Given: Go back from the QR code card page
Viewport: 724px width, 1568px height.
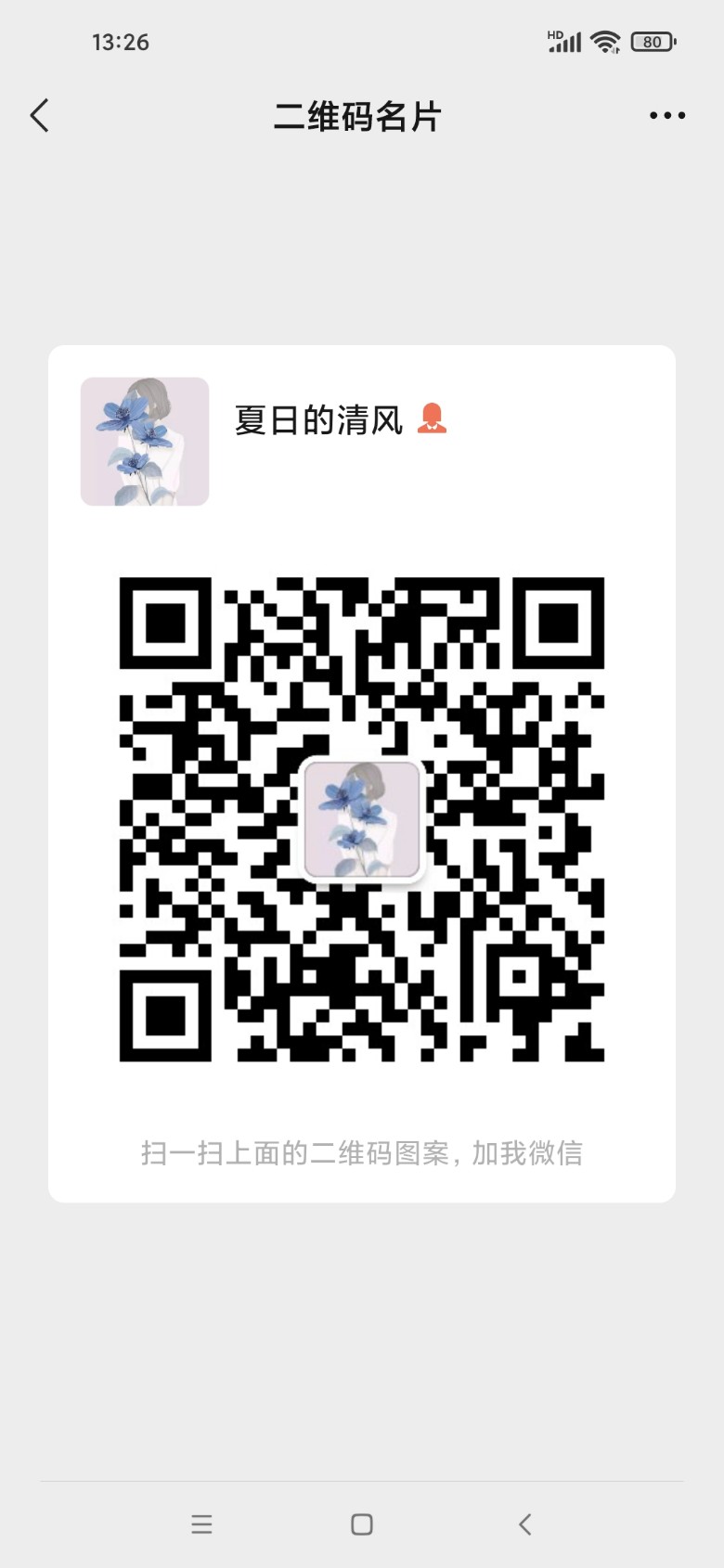Looking at the screenshot, I should [39, 116].
